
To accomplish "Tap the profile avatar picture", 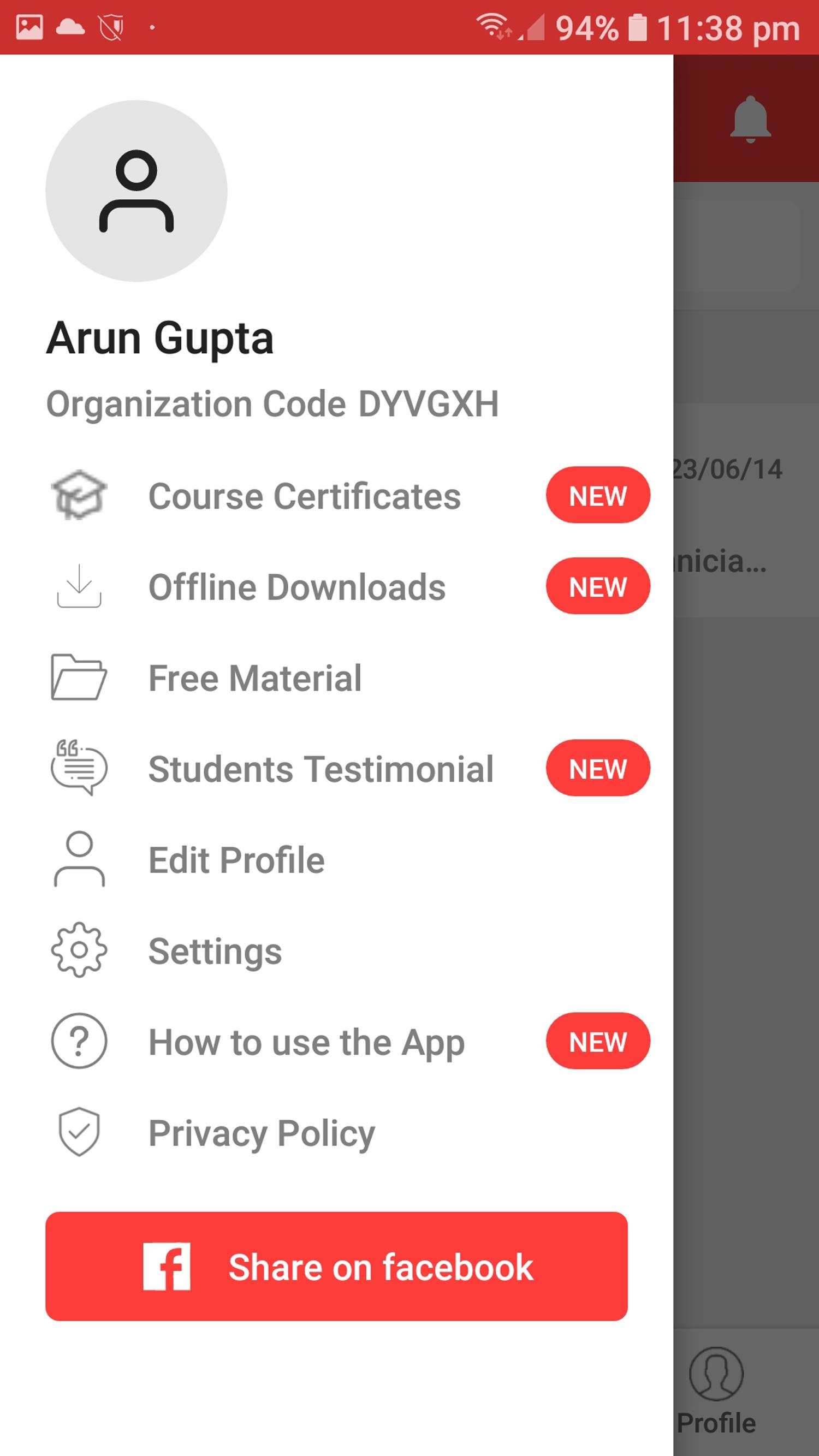I will (136, 191).
